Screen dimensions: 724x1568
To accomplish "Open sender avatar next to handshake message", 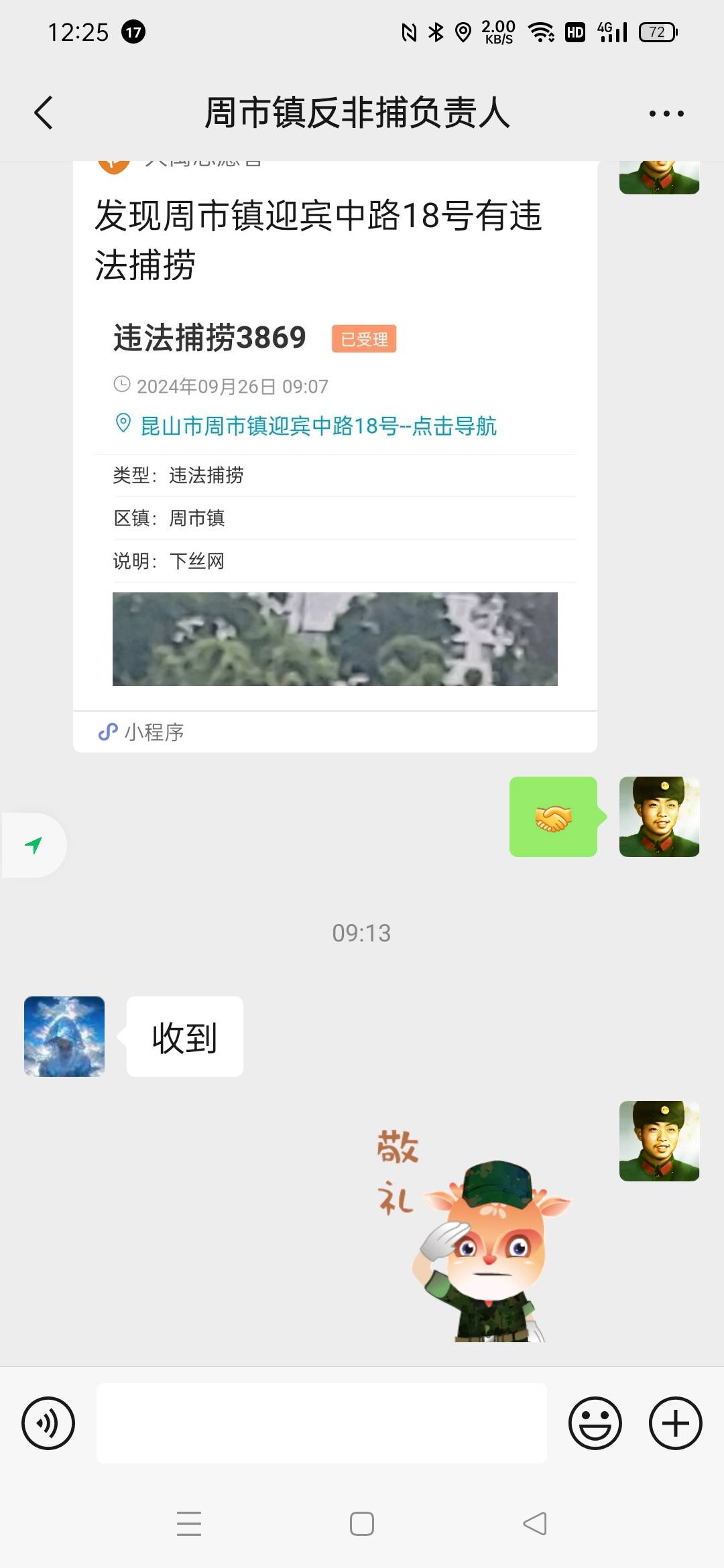I will (660, 817).
